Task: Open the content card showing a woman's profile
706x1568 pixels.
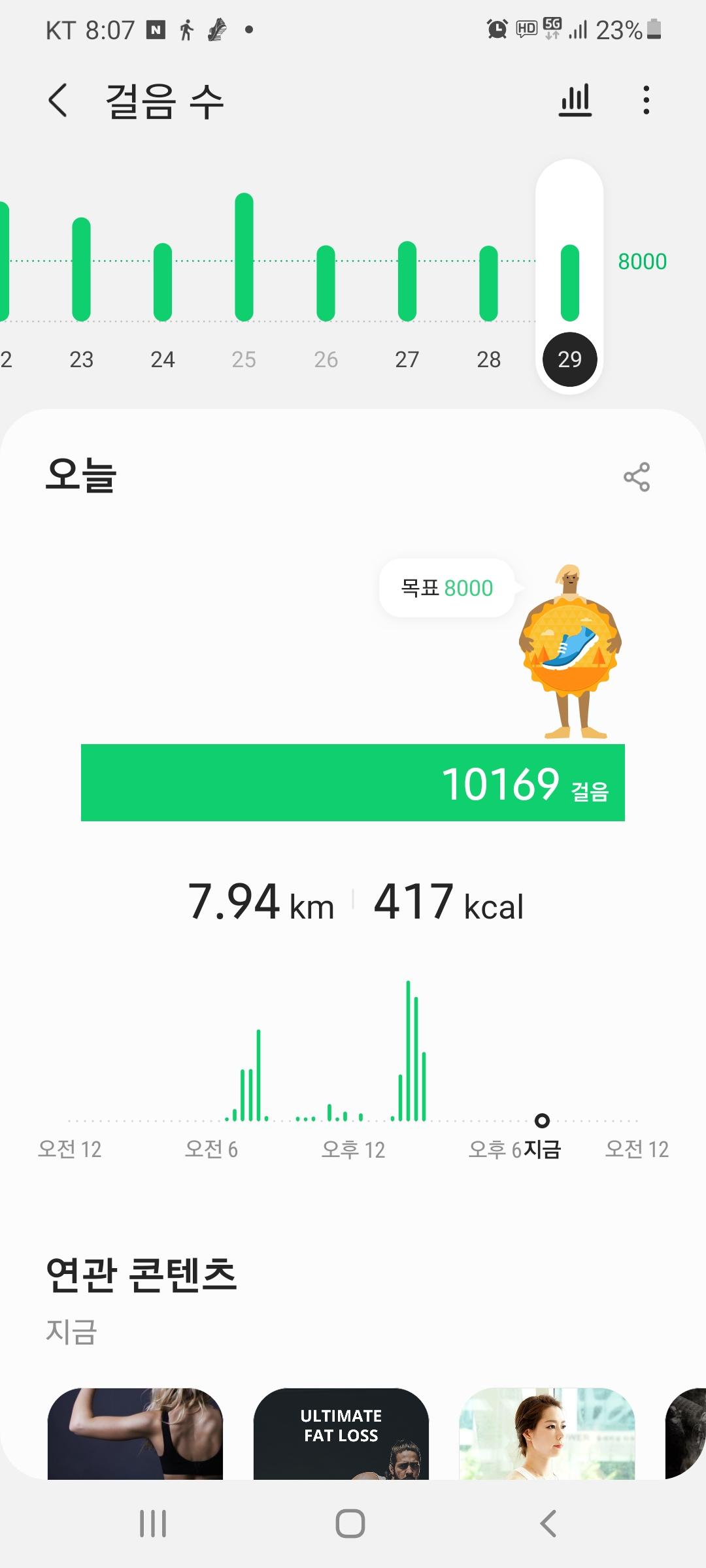Action: 546,1433
